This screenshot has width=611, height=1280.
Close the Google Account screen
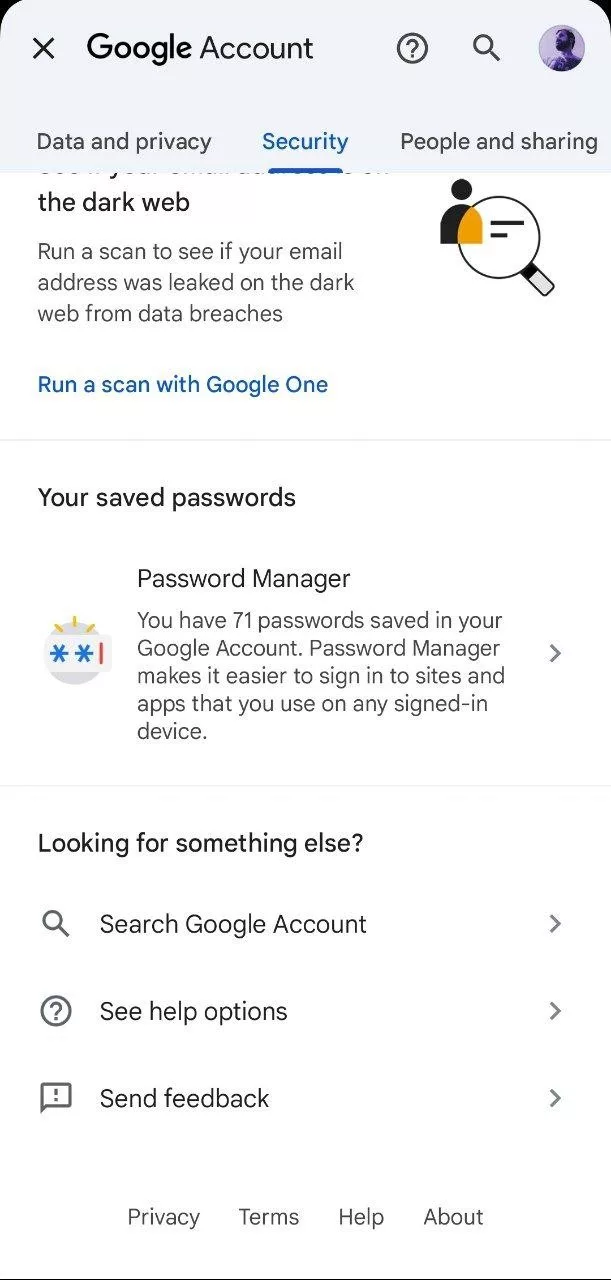click(x=43, y=48)
